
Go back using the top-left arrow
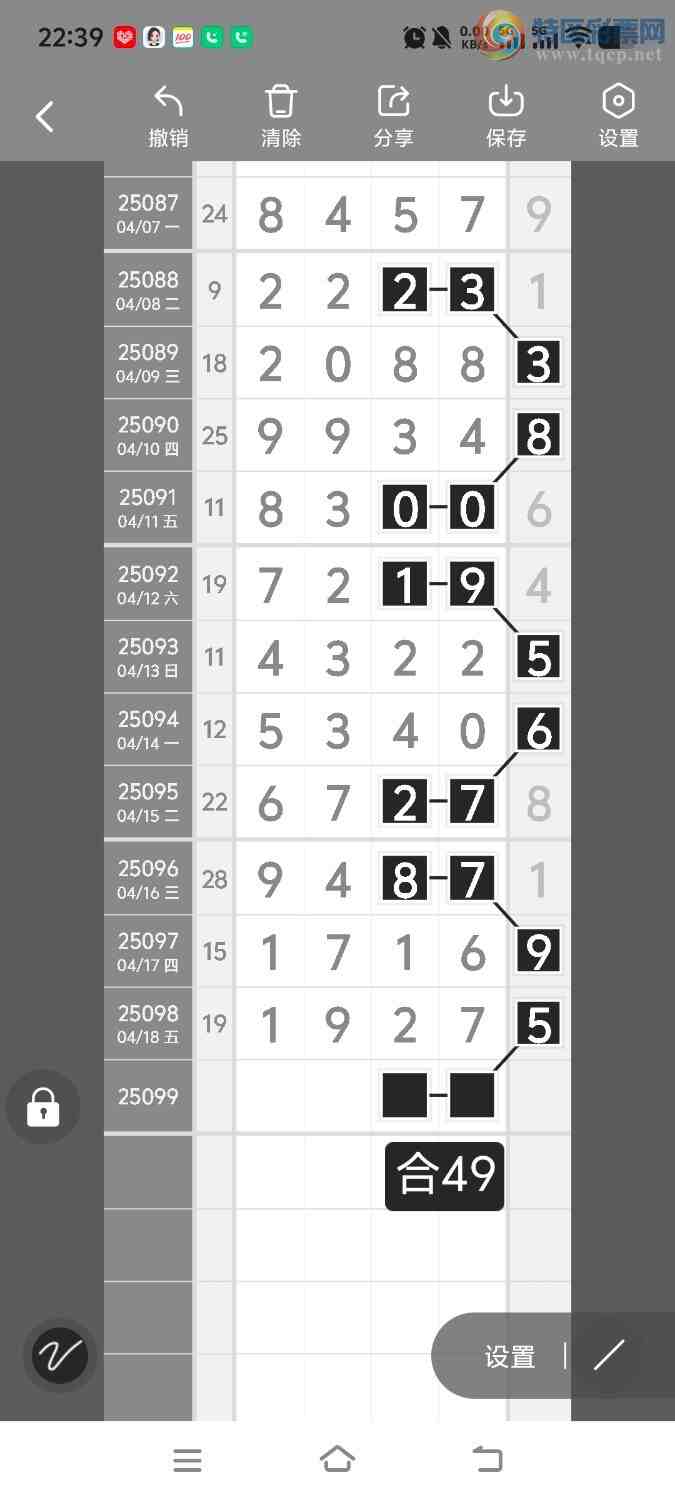[x=45, y=117]
